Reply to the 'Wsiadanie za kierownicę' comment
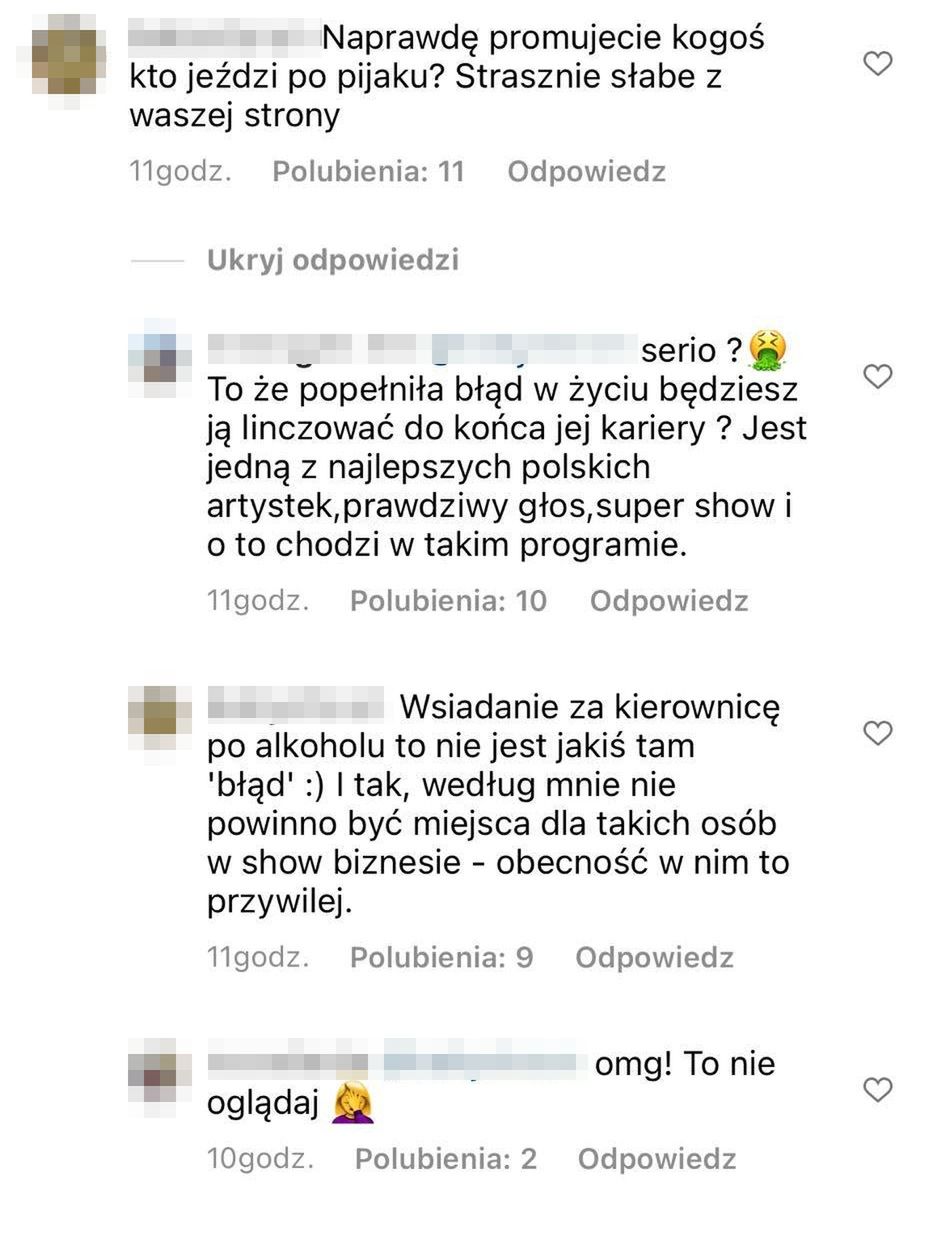The height and width of the screenshot is (1236, 946). [654, 958]
